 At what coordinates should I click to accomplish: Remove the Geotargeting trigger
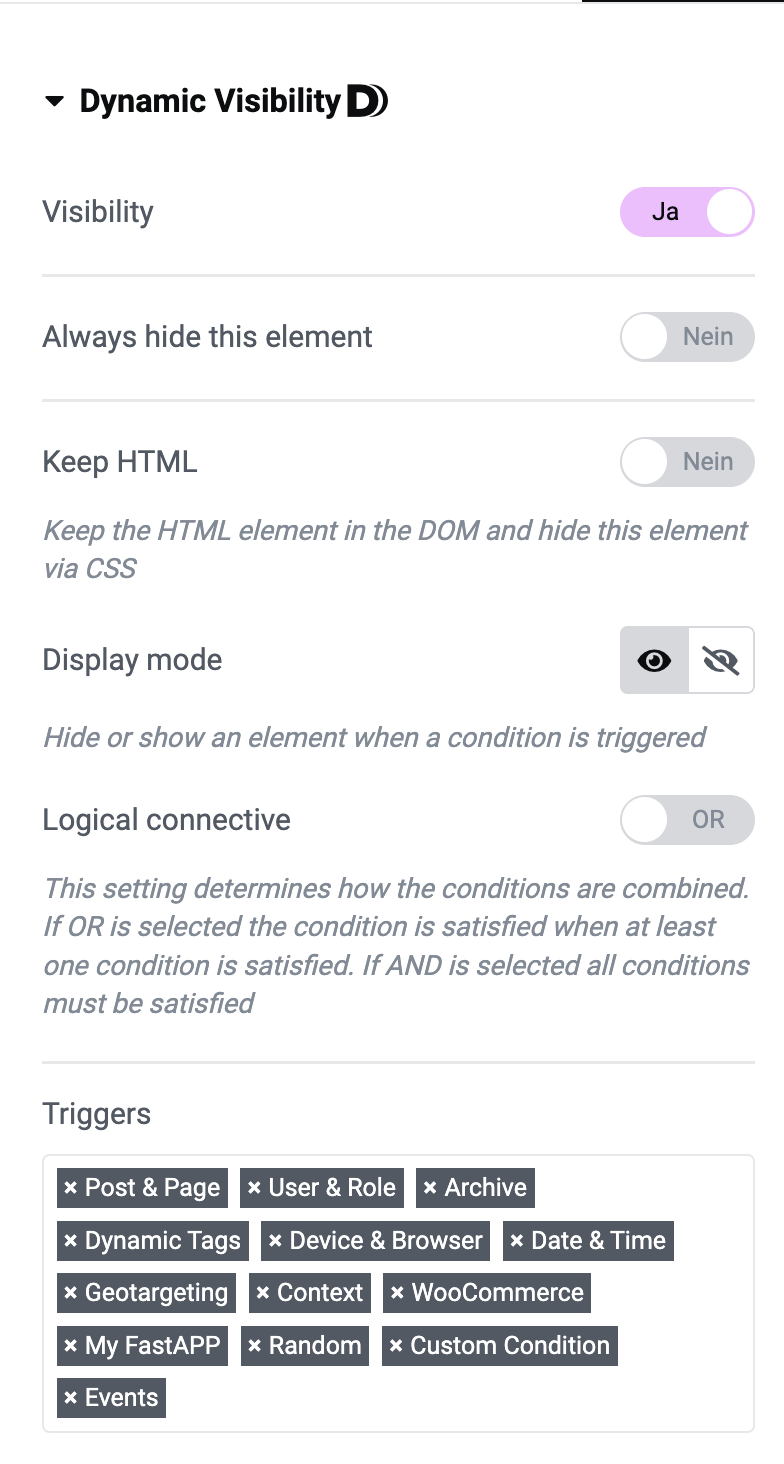click(71, 1293)
